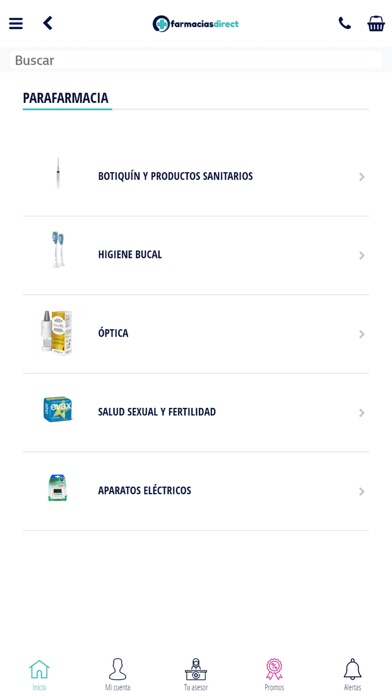Open the Aparatos Eléctricos category
This screenshot has width=392, height=696.
click(196, 491)
